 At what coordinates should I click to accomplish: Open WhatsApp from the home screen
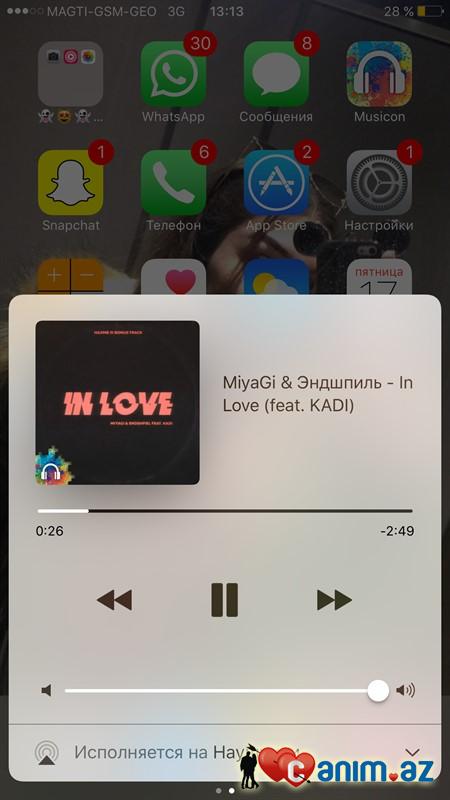pos(173,74)
